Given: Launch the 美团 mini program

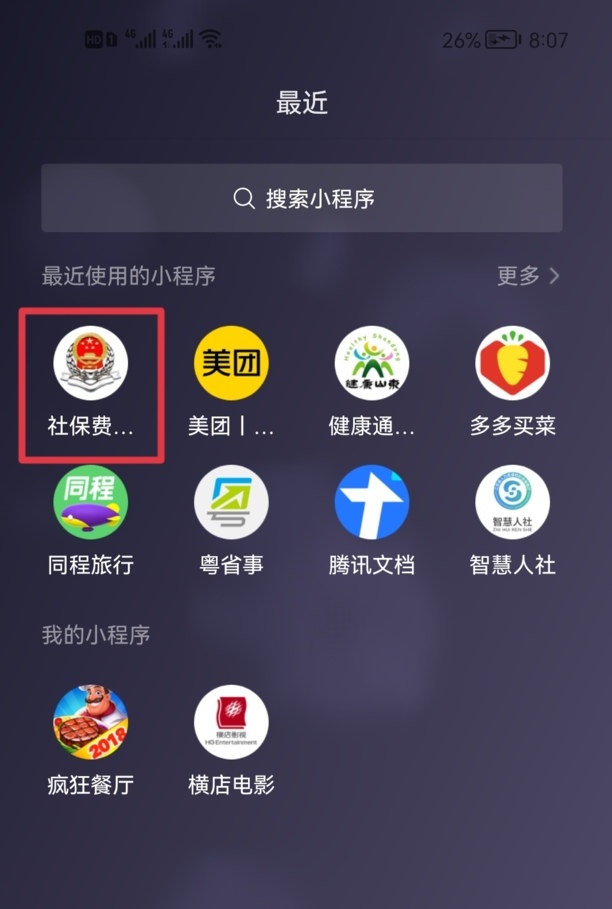Looking at the screenshot, I should (231, 364).
